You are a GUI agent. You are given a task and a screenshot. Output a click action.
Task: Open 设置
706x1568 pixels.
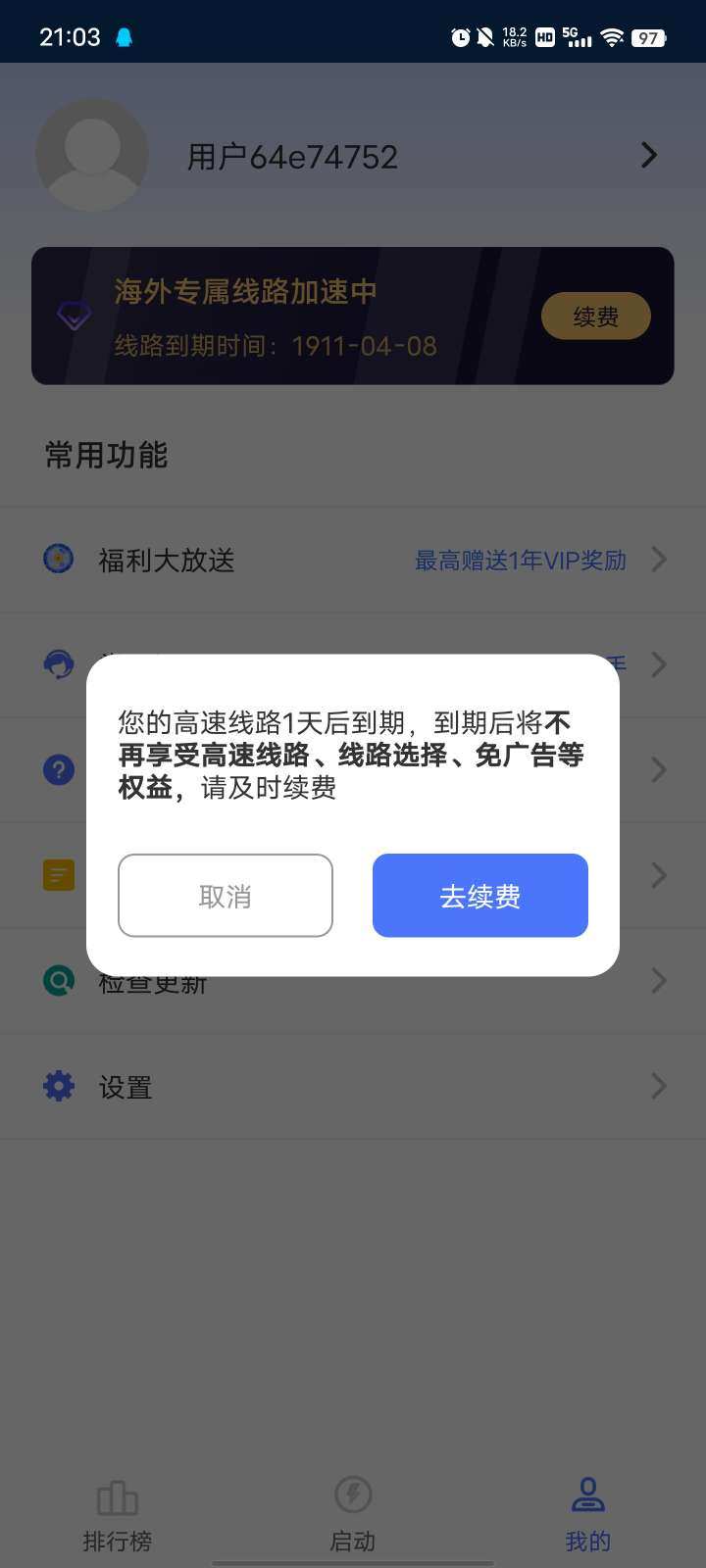coord(353,1086)
